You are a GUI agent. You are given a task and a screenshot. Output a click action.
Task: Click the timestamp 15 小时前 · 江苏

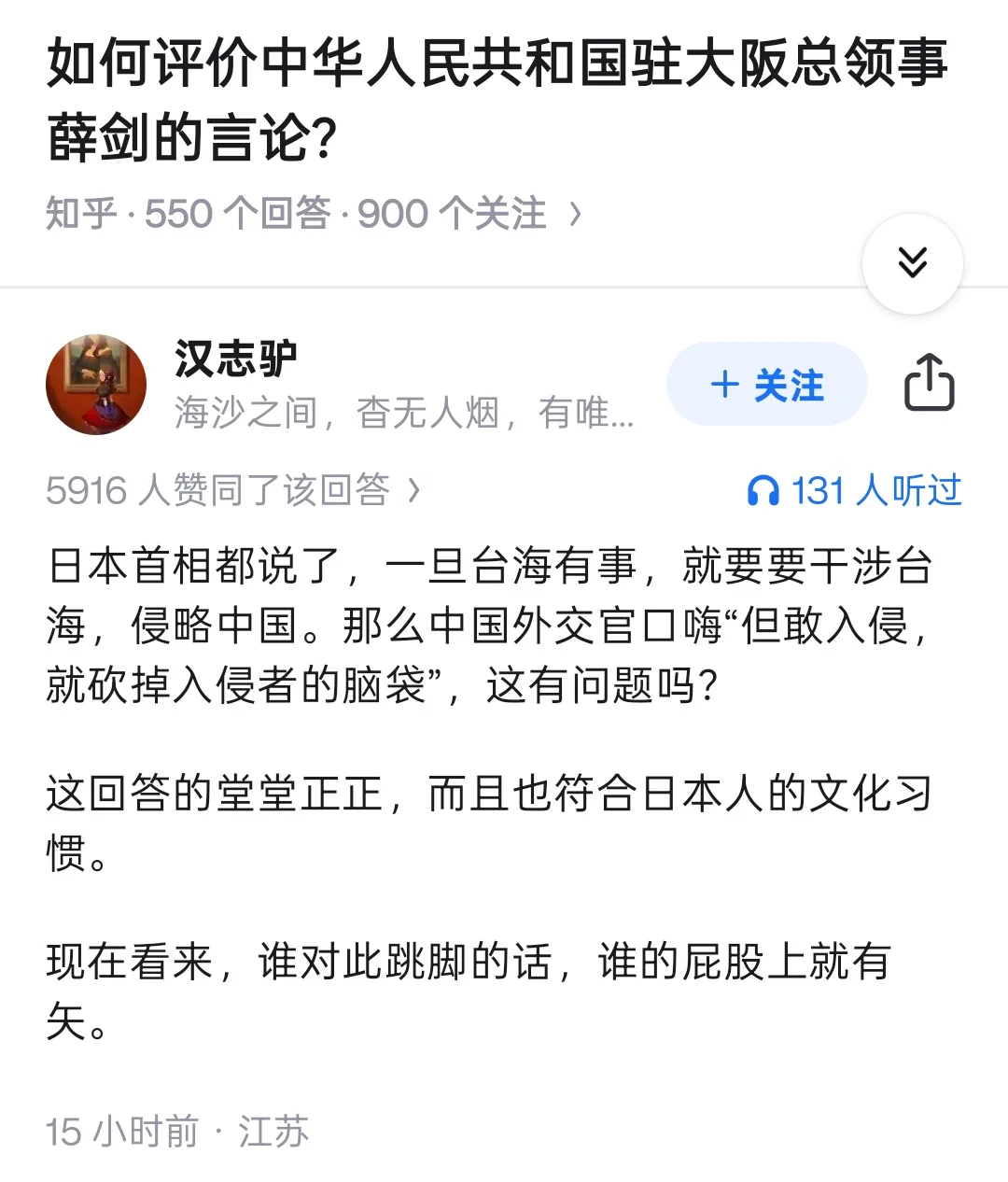177,1132
